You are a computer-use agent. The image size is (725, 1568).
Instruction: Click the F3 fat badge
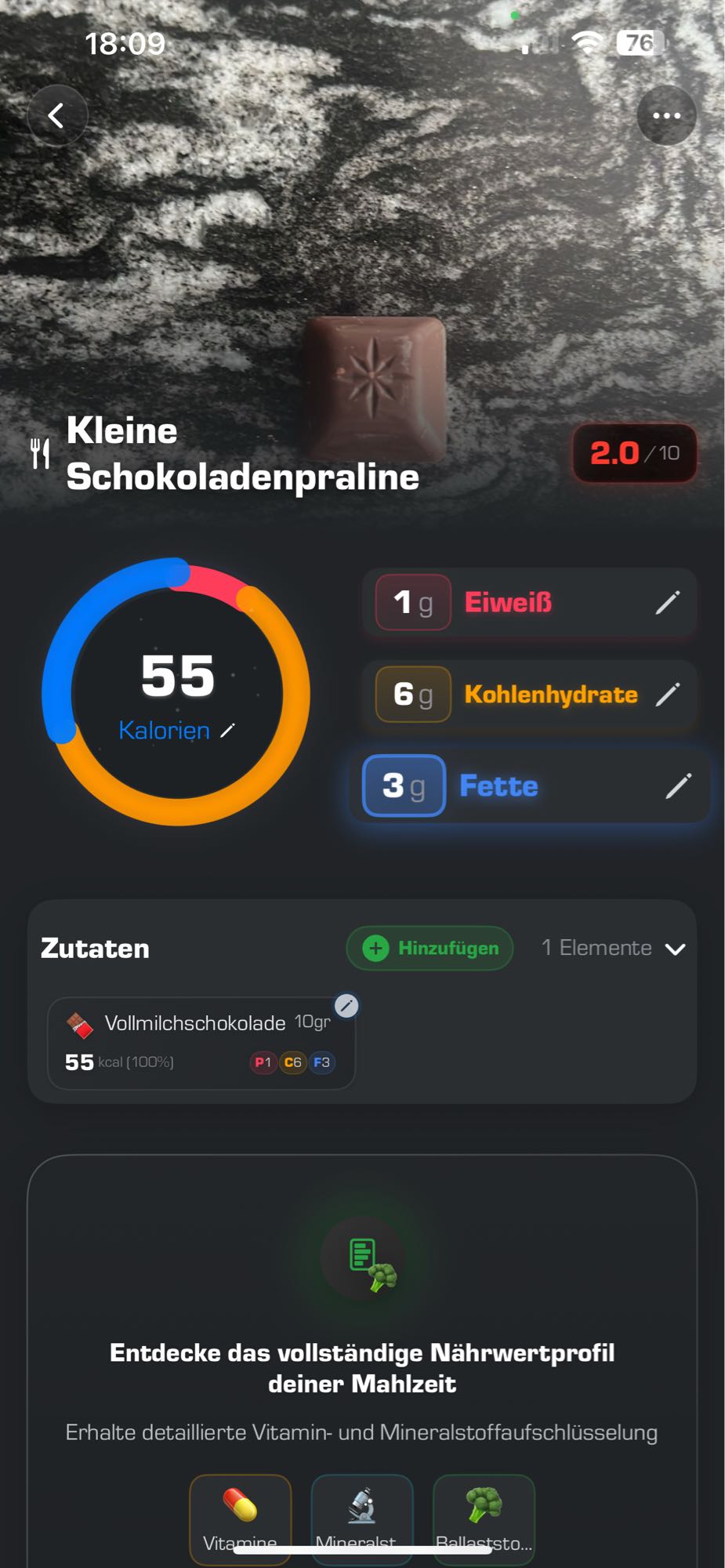click(x=321, y=1063)
